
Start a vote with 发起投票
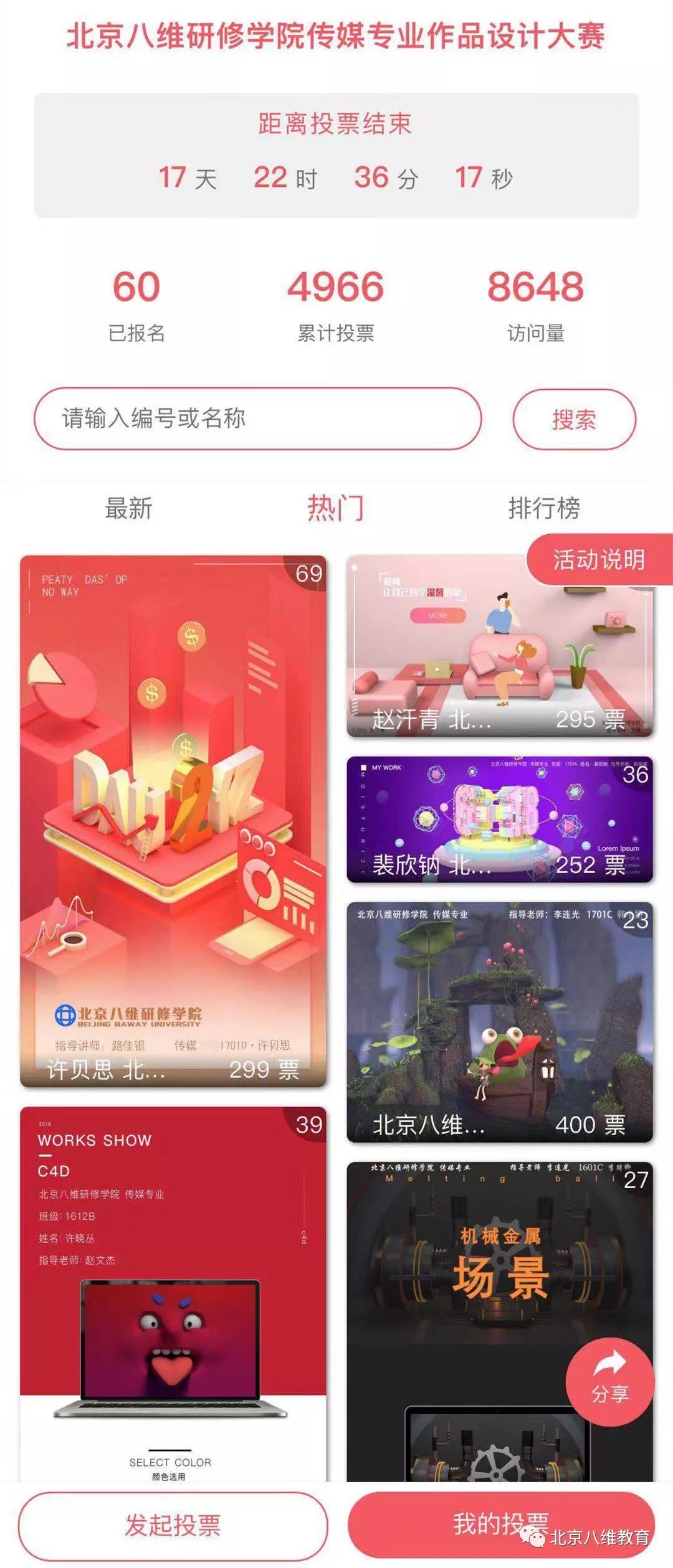click(x=173, y=1525)
